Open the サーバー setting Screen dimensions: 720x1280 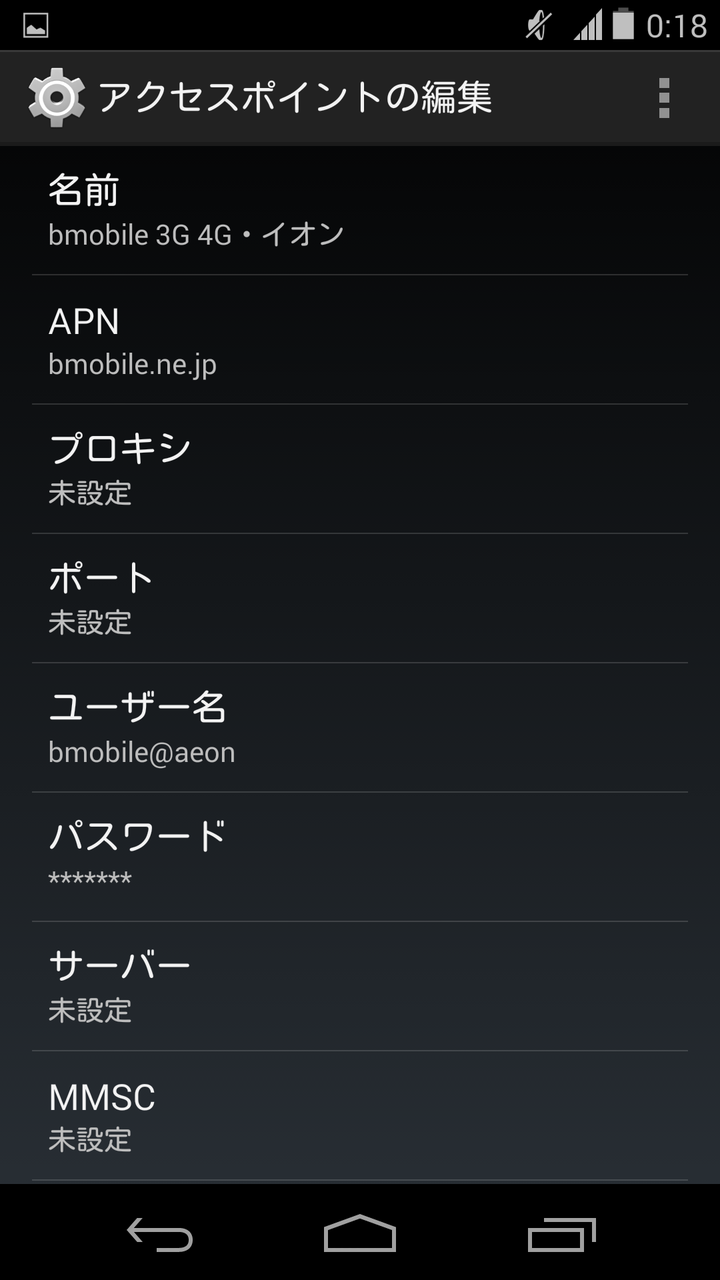pos(360,986)
